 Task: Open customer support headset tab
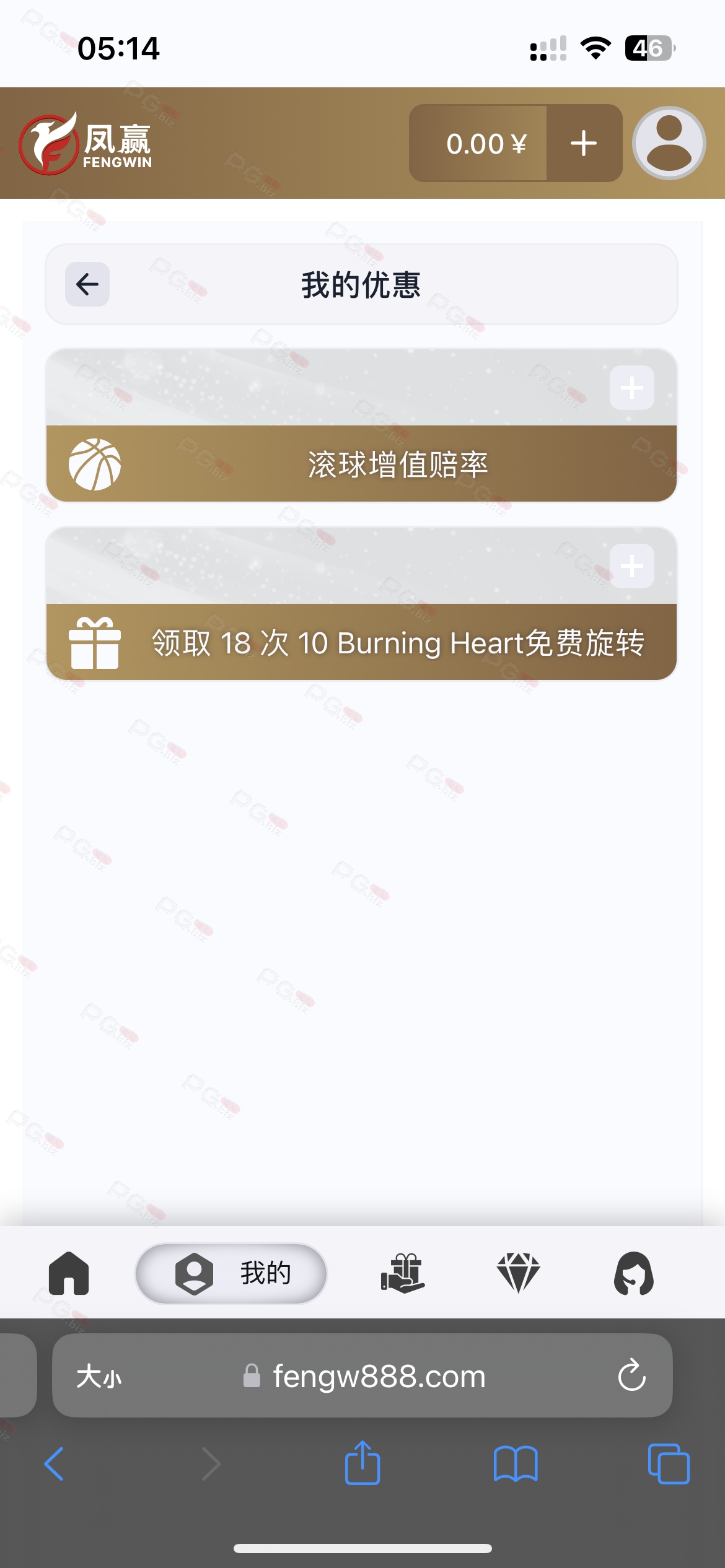[633, 1273]
